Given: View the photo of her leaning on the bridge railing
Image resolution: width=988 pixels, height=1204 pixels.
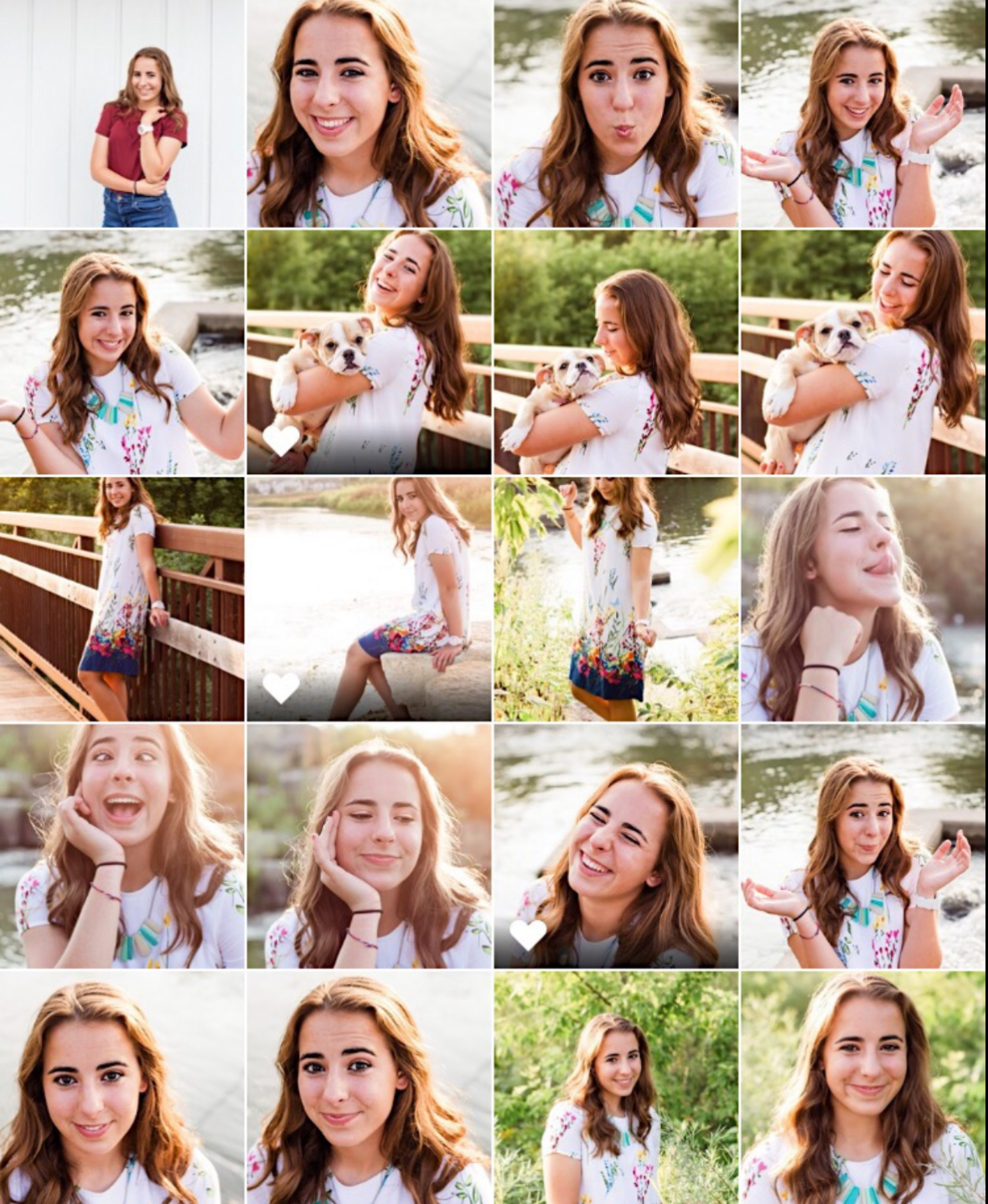Looking at the screenshot, I should 122,598.
